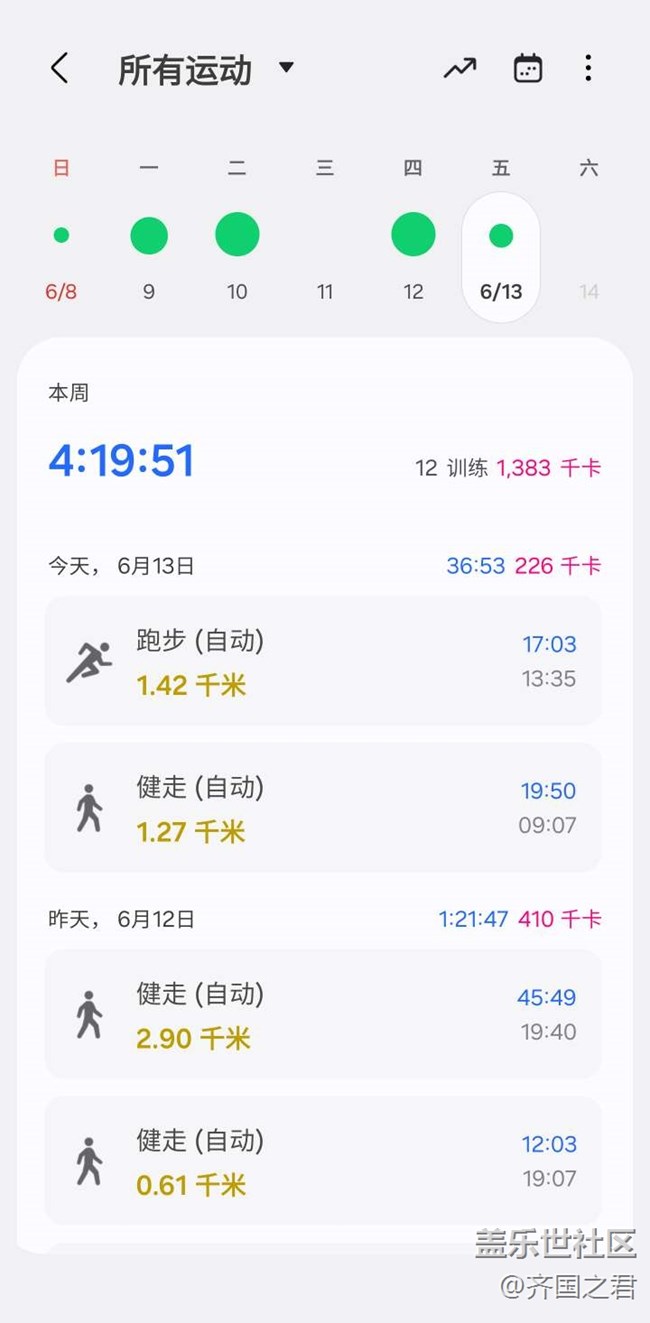Select Friday 6/13 in the week strip

pos(501,256)
